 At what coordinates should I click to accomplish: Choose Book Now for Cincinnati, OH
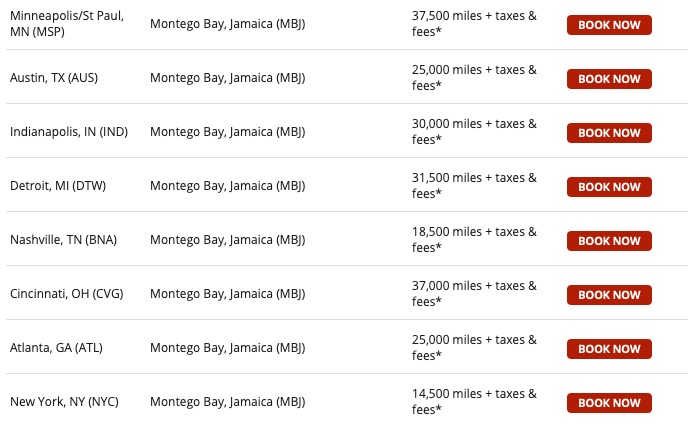(609, 295)
